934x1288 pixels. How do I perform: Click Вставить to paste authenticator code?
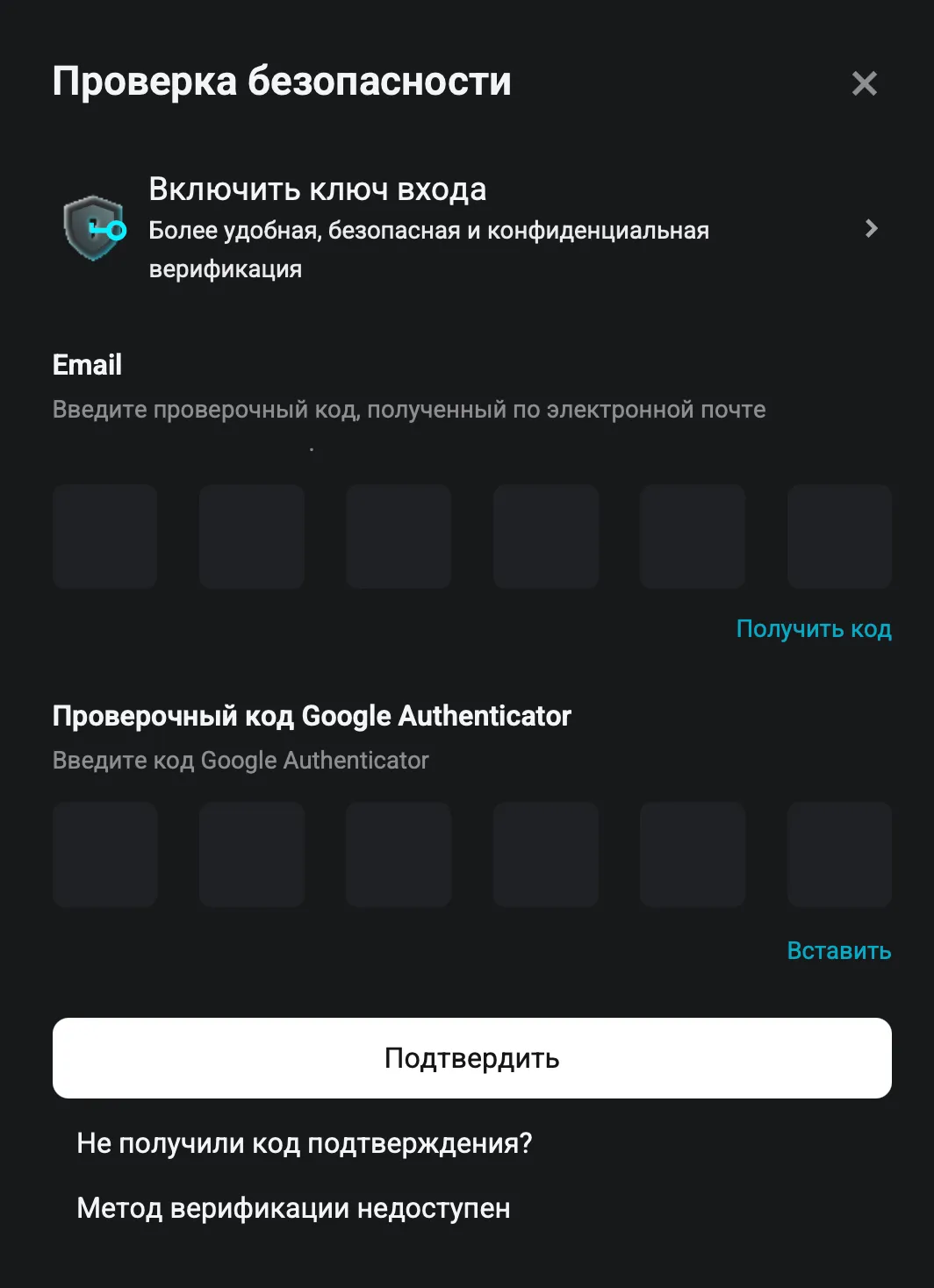tap(838, 950)
